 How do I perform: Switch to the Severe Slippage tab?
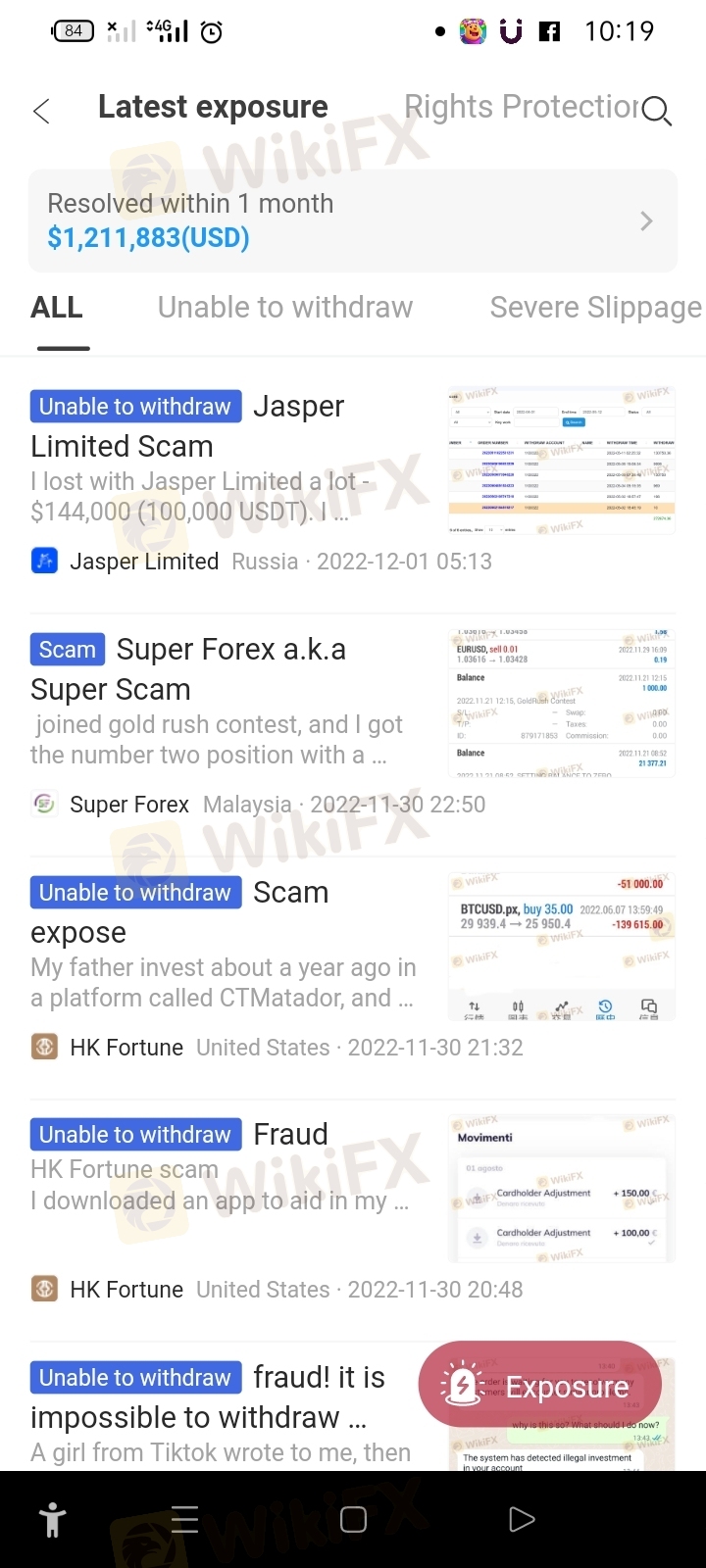click(594, 307)
